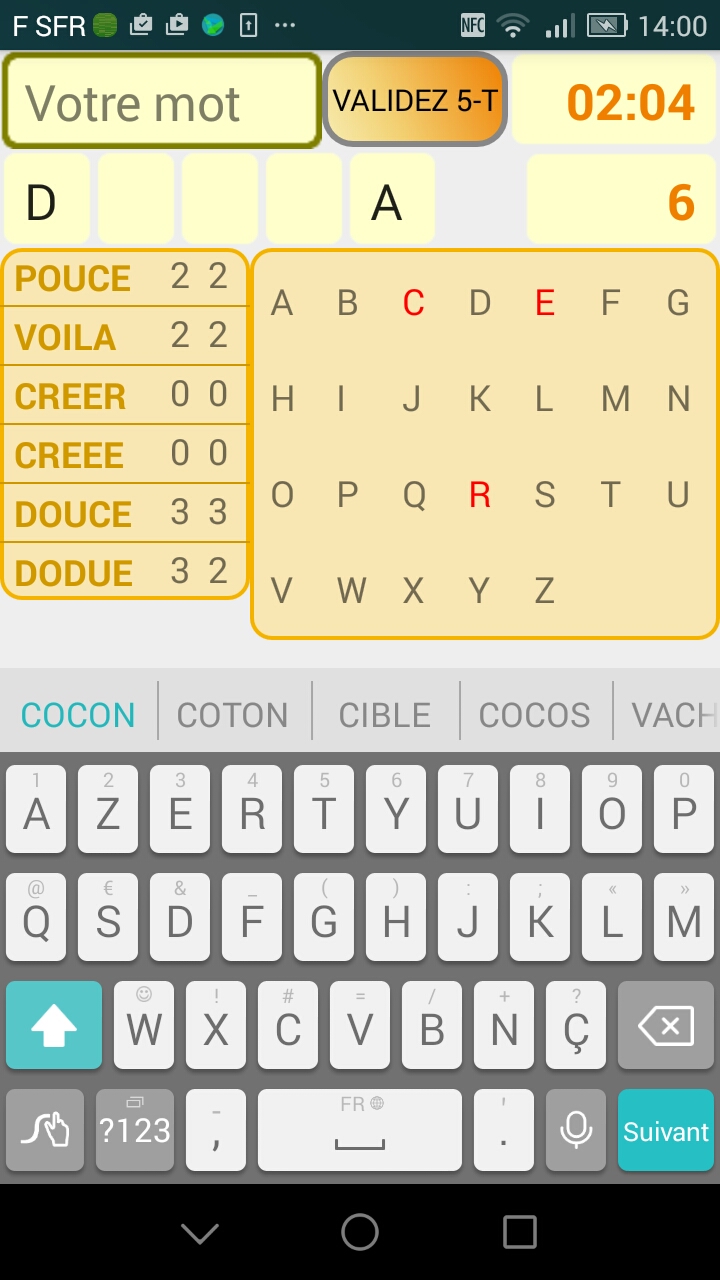Choose the COCON keyboard suggestion
This screenshot has height=1280, width=720.
pyautogui.click(x=78, y=715)
